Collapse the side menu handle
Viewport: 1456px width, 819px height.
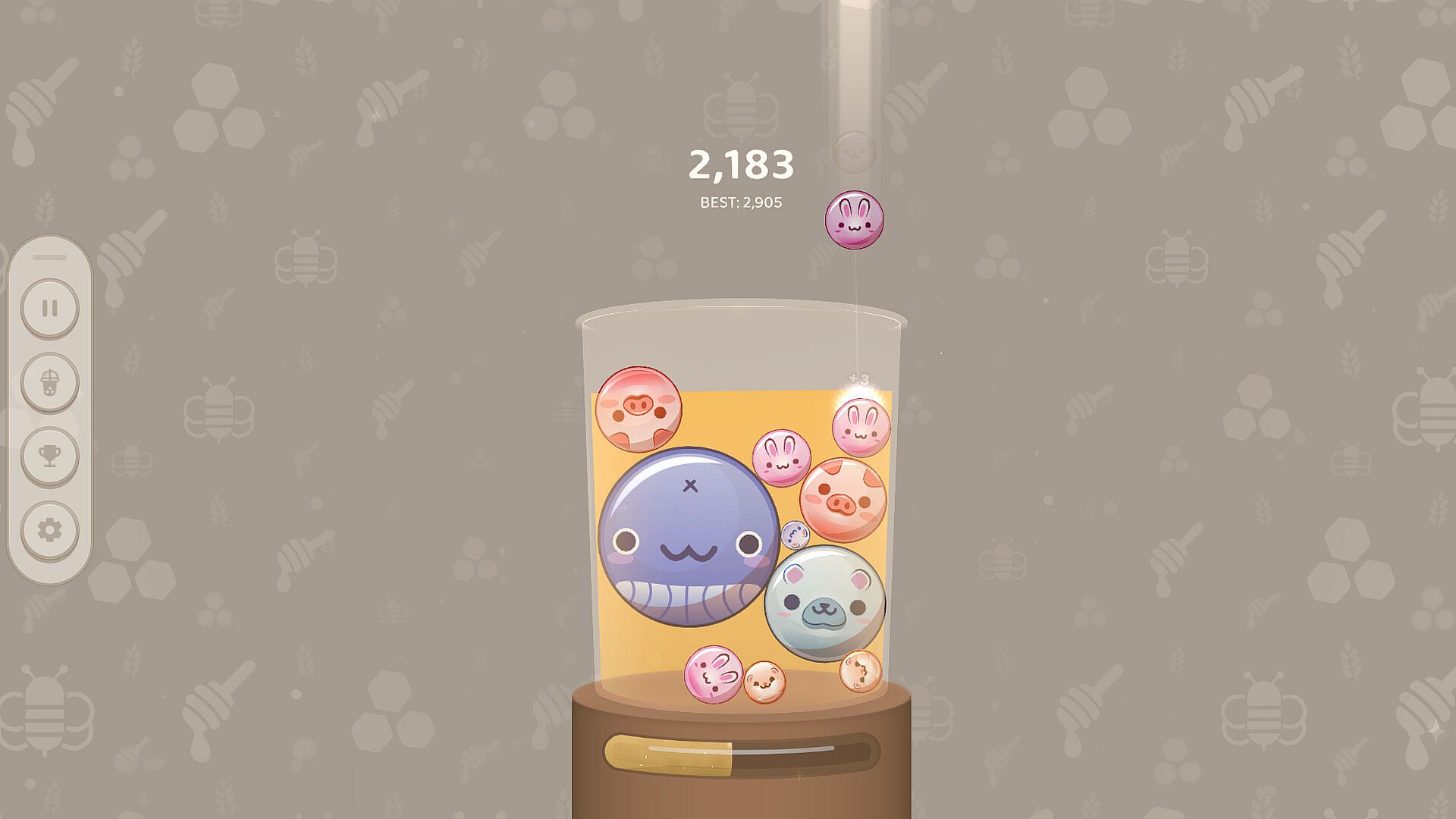click(50, 257)
